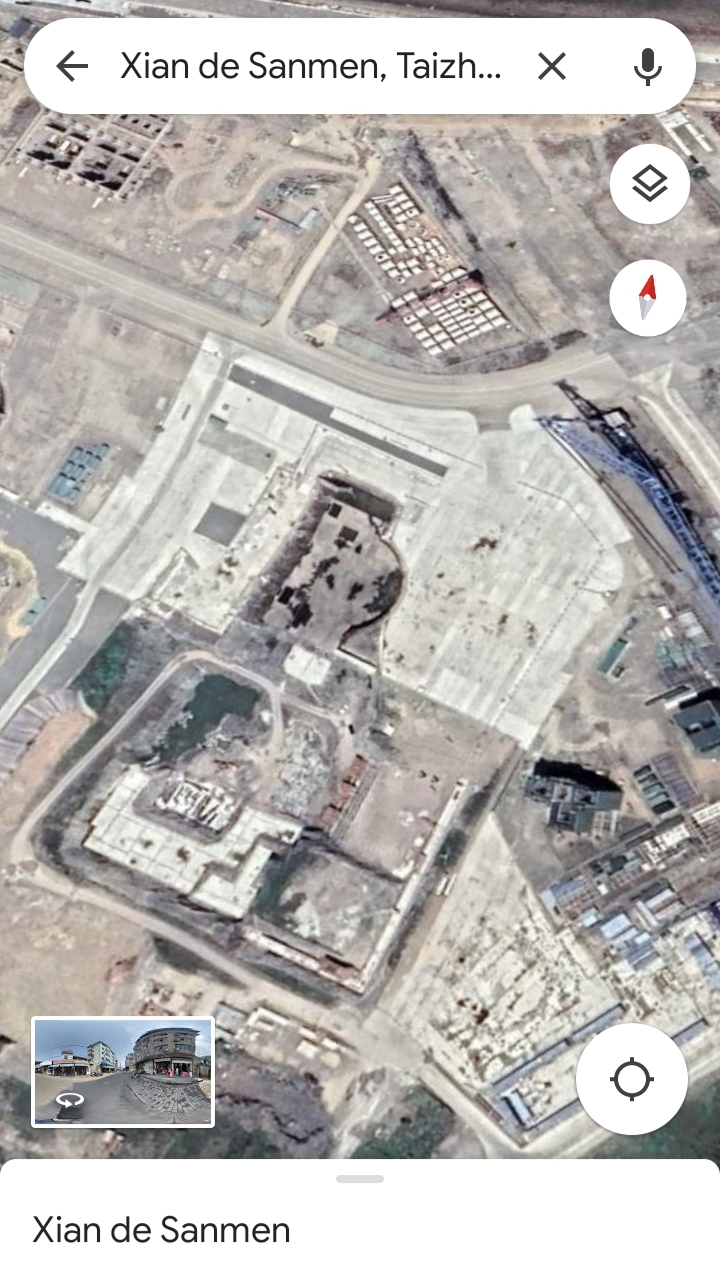This screenshot has height=1267, width=720.
Task: Reset map orientation with the compass
Action: [x=648, y=297]
